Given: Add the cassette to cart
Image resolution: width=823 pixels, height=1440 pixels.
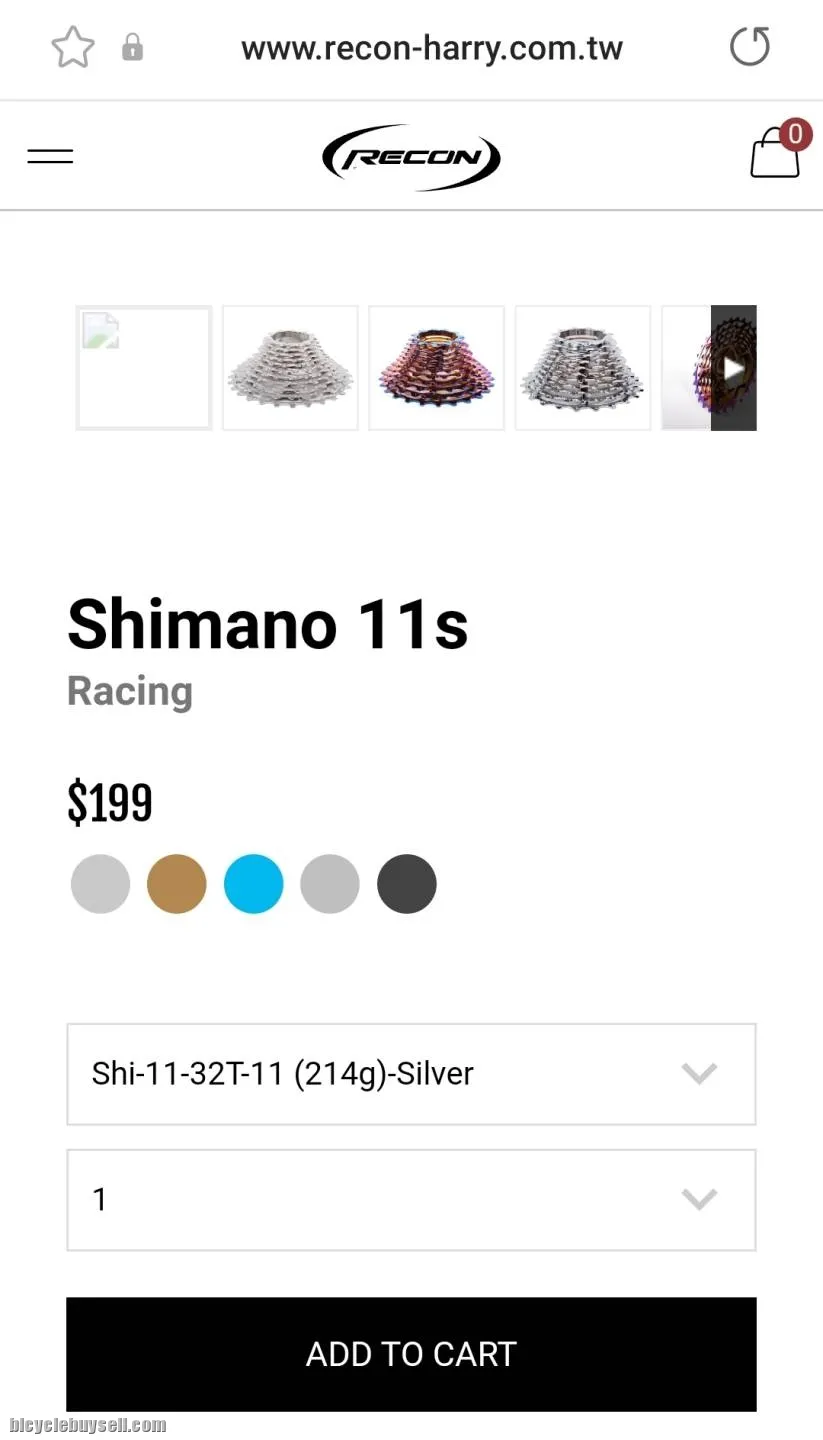Looking at the screenshot, I should (411, 1354).
